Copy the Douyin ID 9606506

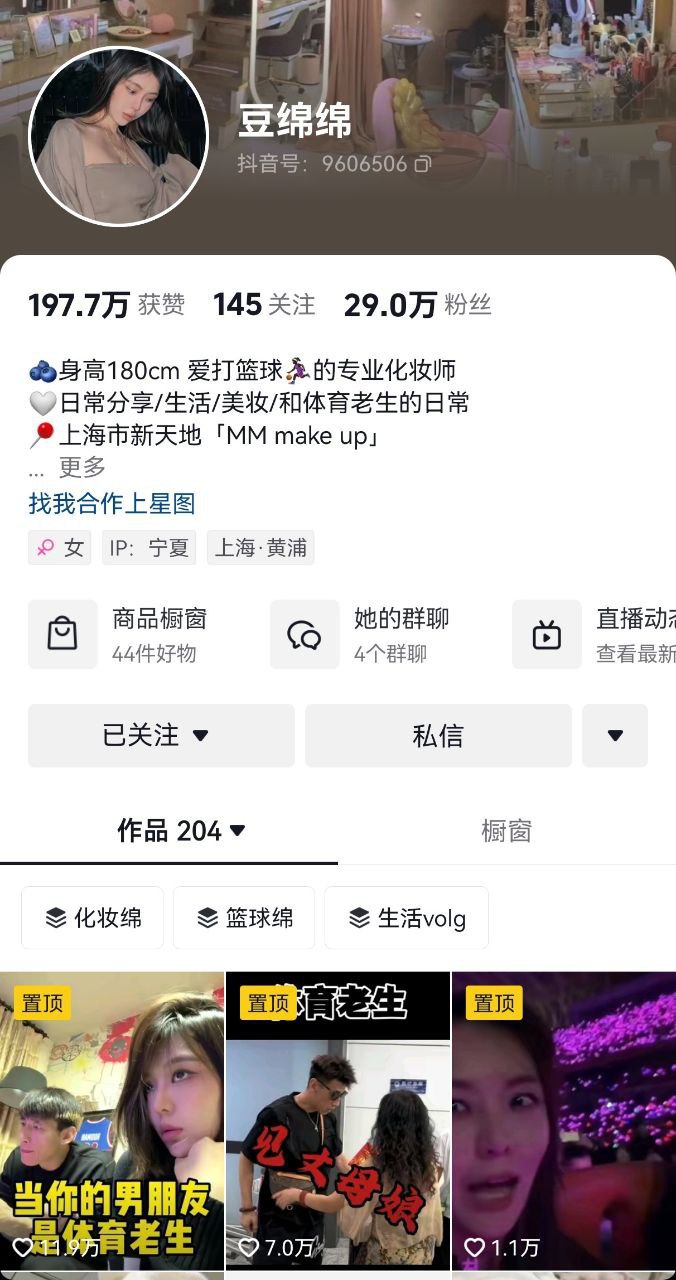[x=423, y=164]
